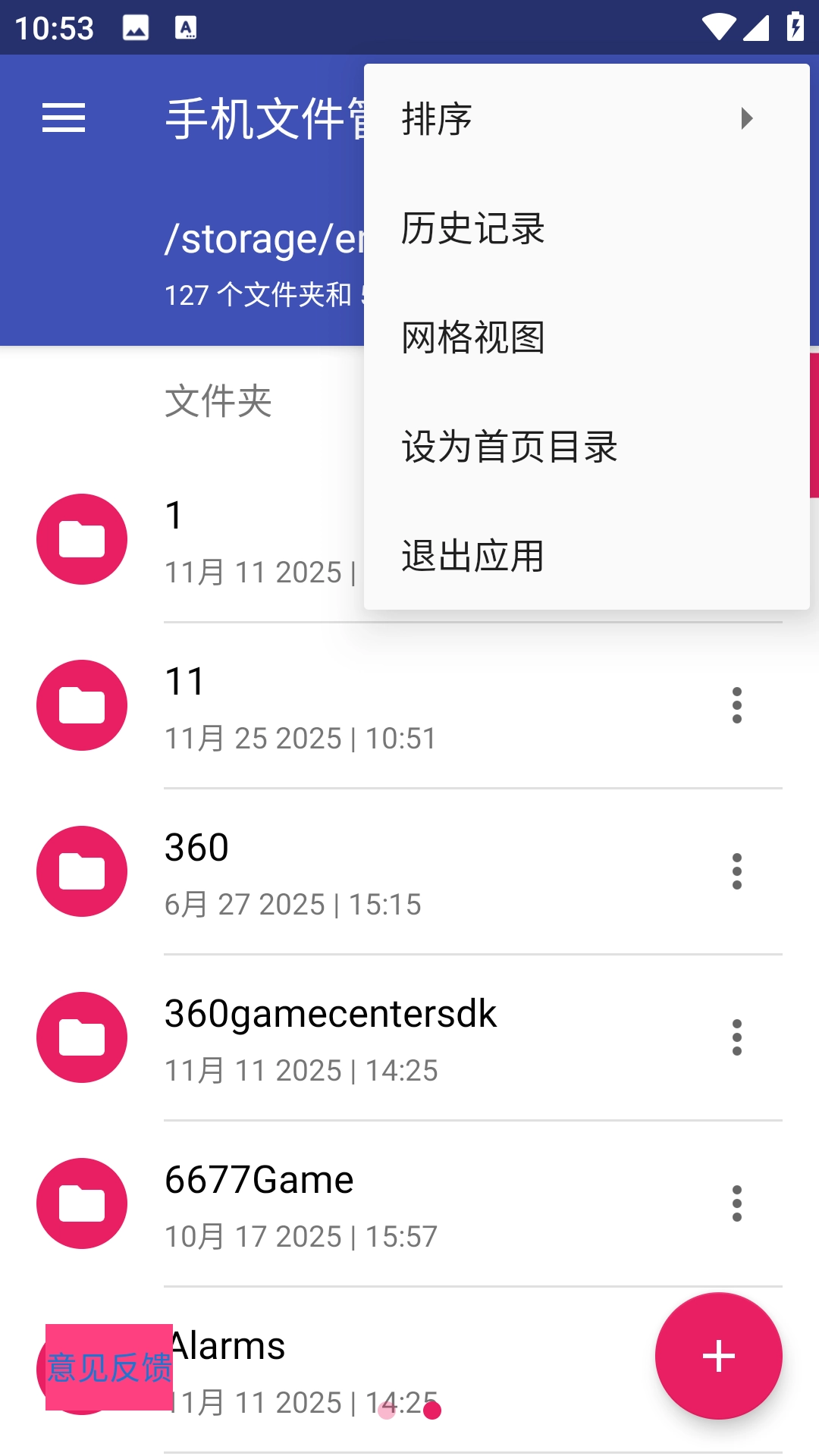Image resolution: width=819 pixels, height=1456 pixels.
Task: Click the pink folder icon next to "1"
Action: (80, 538)
